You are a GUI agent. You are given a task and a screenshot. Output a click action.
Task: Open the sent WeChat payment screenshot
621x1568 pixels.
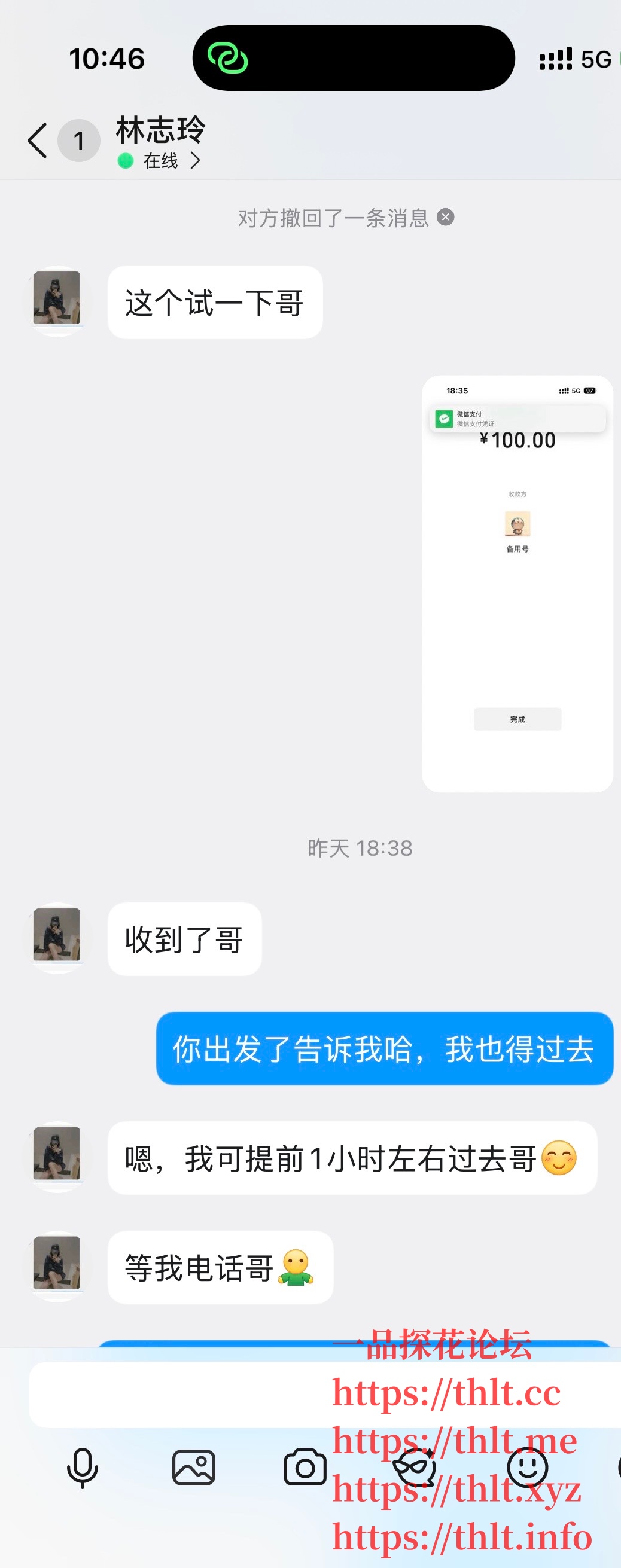pyautogui.click(x=517, y=583)
